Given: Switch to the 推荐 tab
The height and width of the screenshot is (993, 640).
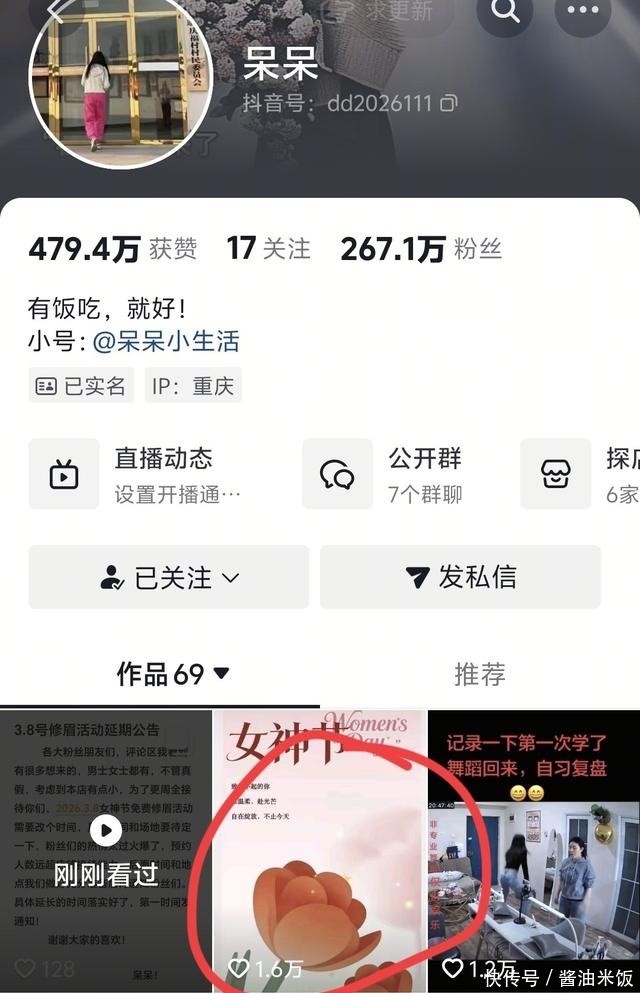Looking at the screenshot, I should point(479,675).
